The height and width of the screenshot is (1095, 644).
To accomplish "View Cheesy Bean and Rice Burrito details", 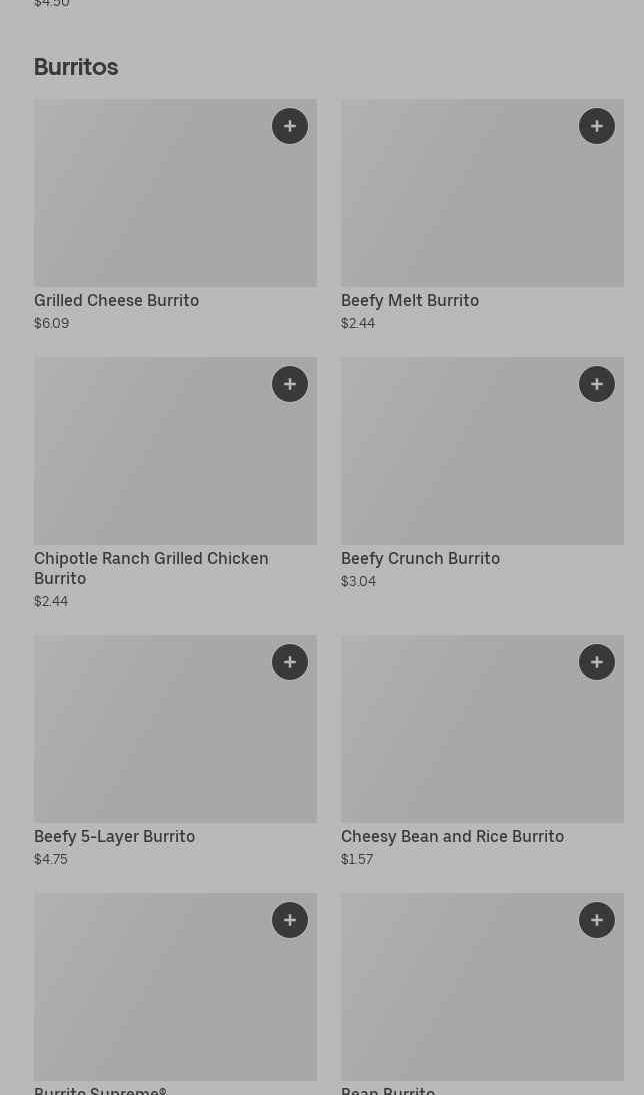I will [x=460, y=740].
